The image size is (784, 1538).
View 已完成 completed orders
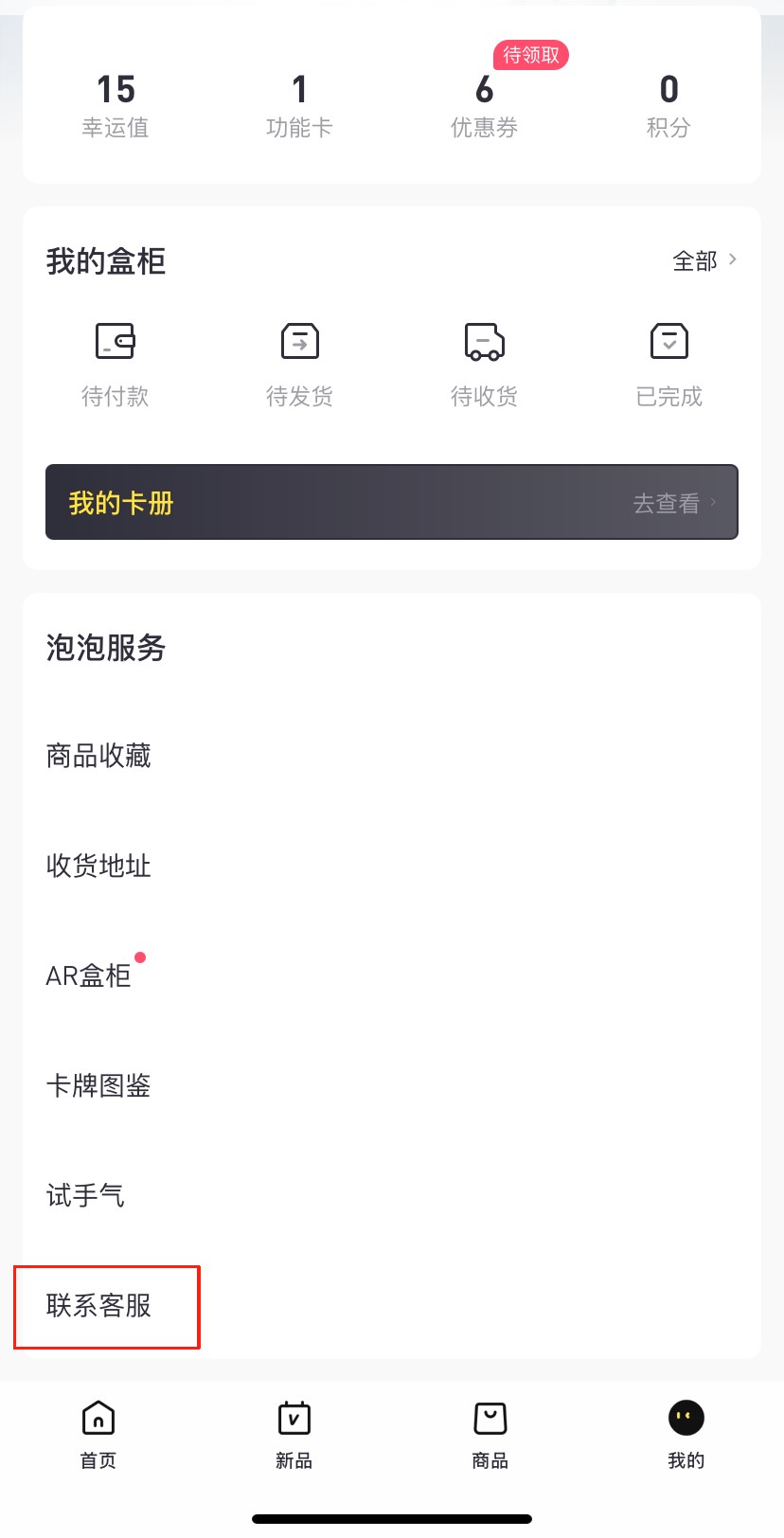668,365
